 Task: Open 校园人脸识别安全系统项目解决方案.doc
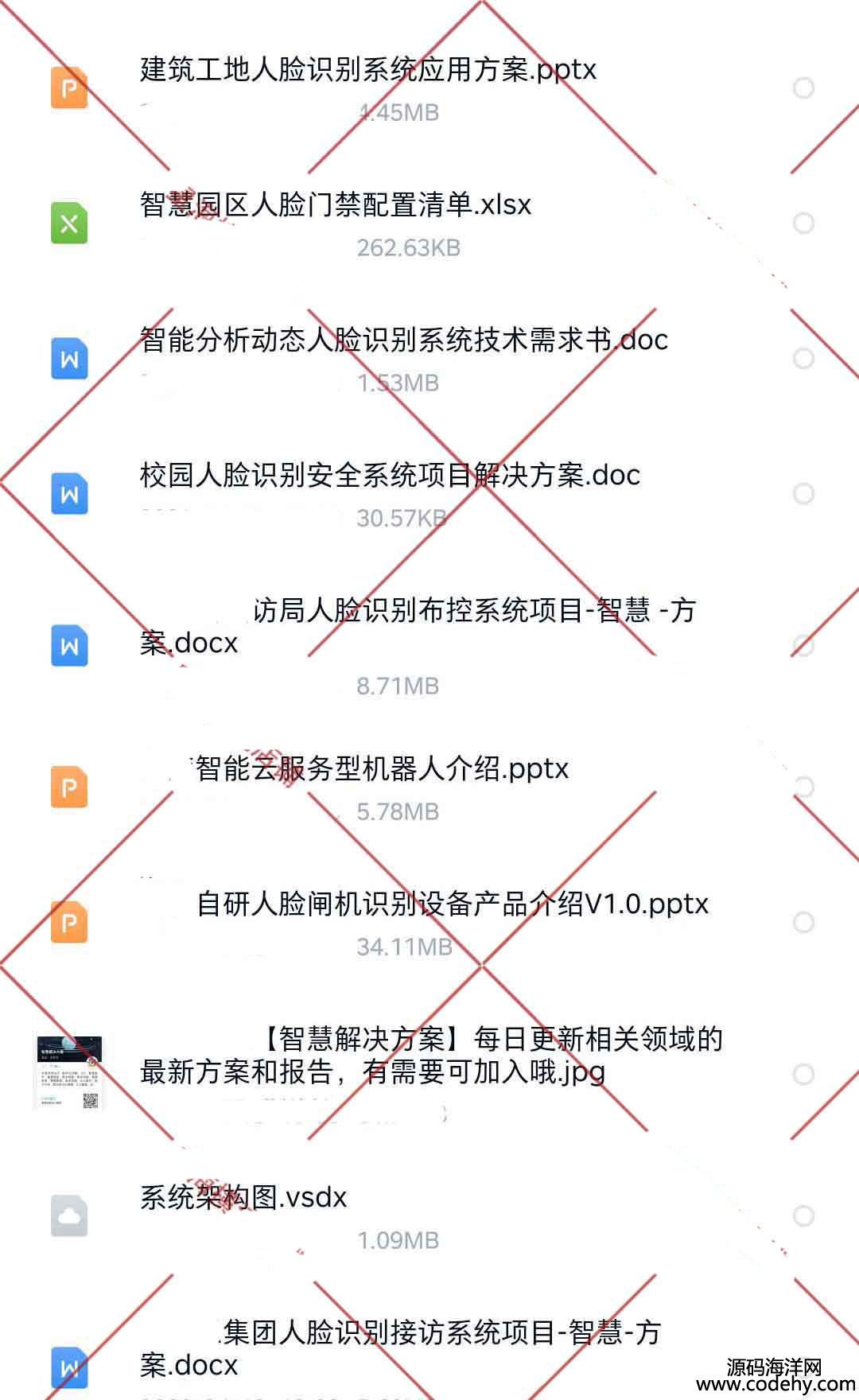point(390,476)
